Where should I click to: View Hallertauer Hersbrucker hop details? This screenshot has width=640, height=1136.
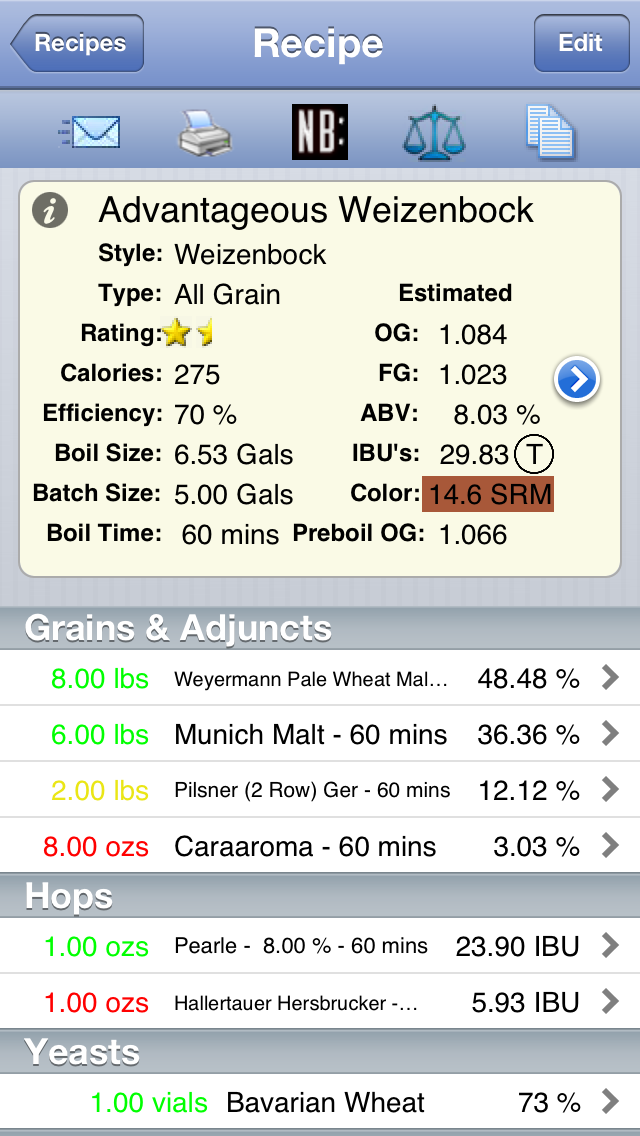point(320,1002)
